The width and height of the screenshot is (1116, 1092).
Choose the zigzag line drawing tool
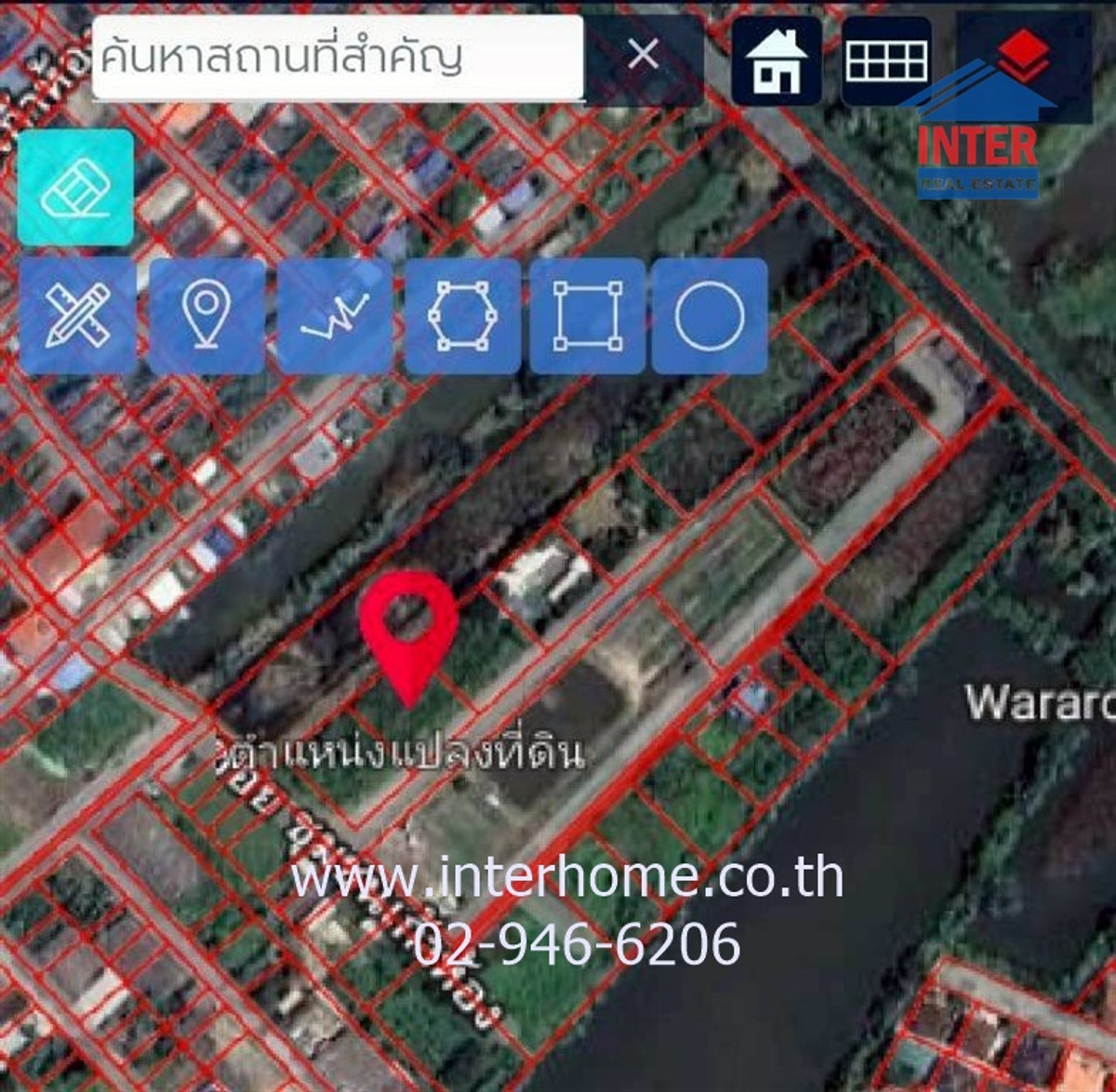[x=335, y=316]
